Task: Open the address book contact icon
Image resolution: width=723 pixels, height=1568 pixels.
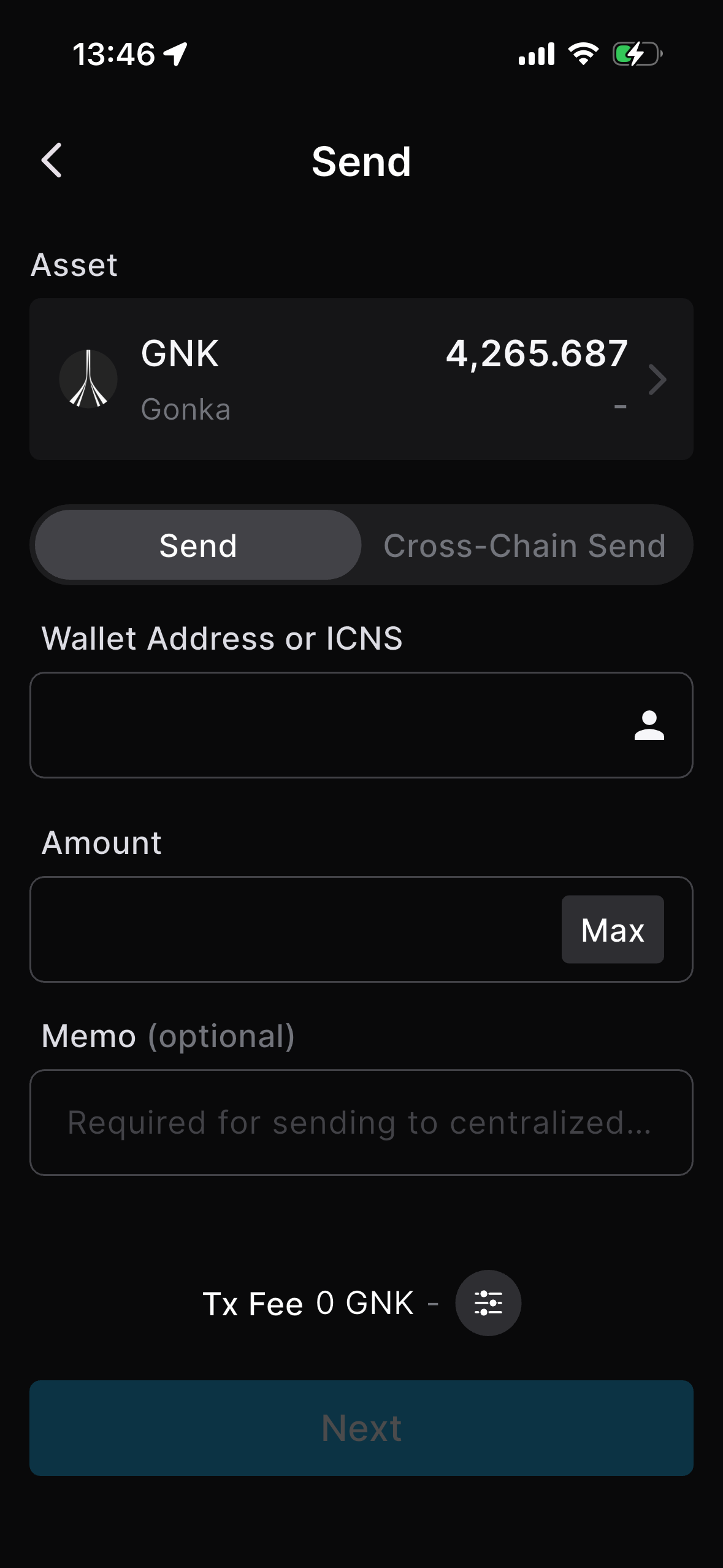Action: pyautogui.click(x=649, y=725)
